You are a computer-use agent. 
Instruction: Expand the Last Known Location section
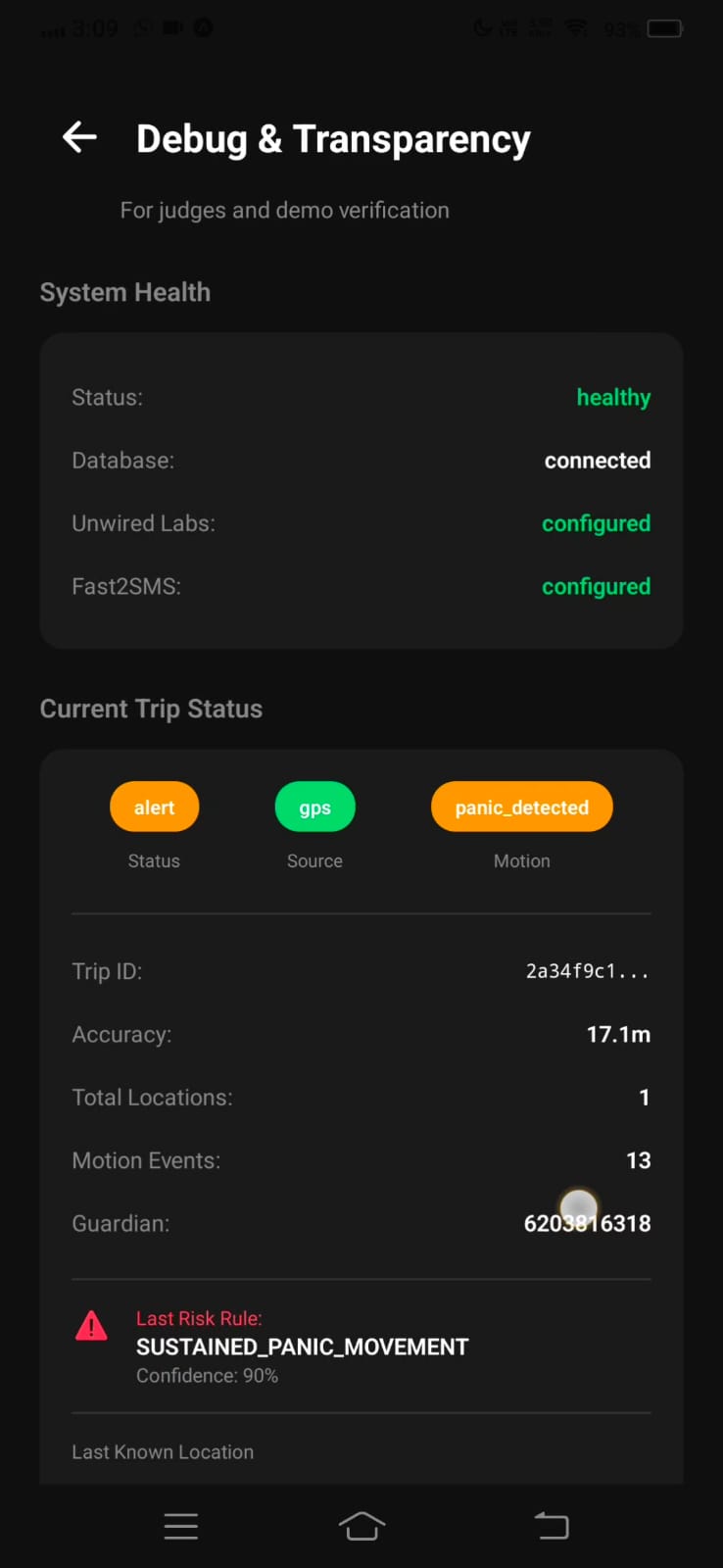point(163,1451)
